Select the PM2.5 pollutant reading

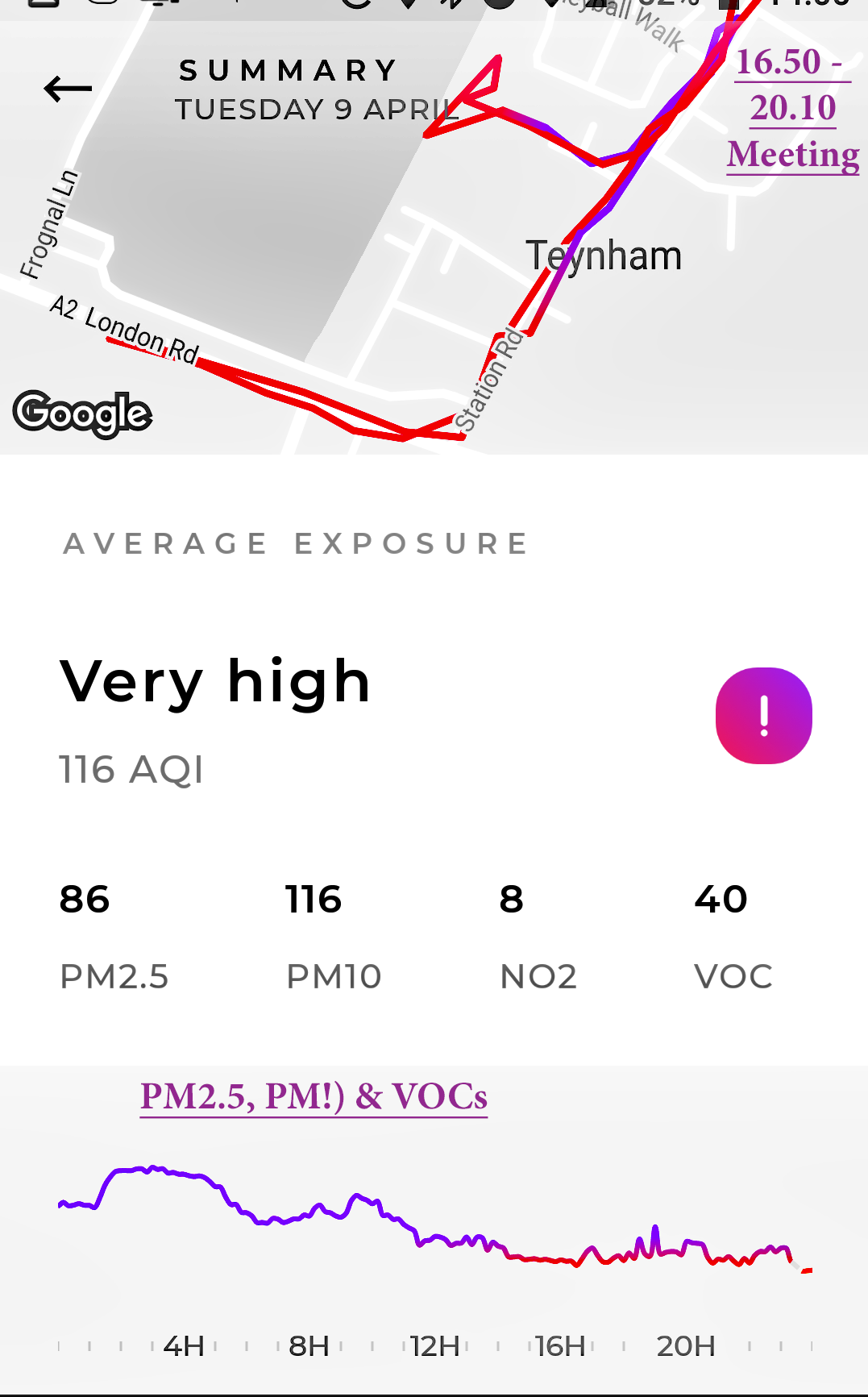[113, 935]
